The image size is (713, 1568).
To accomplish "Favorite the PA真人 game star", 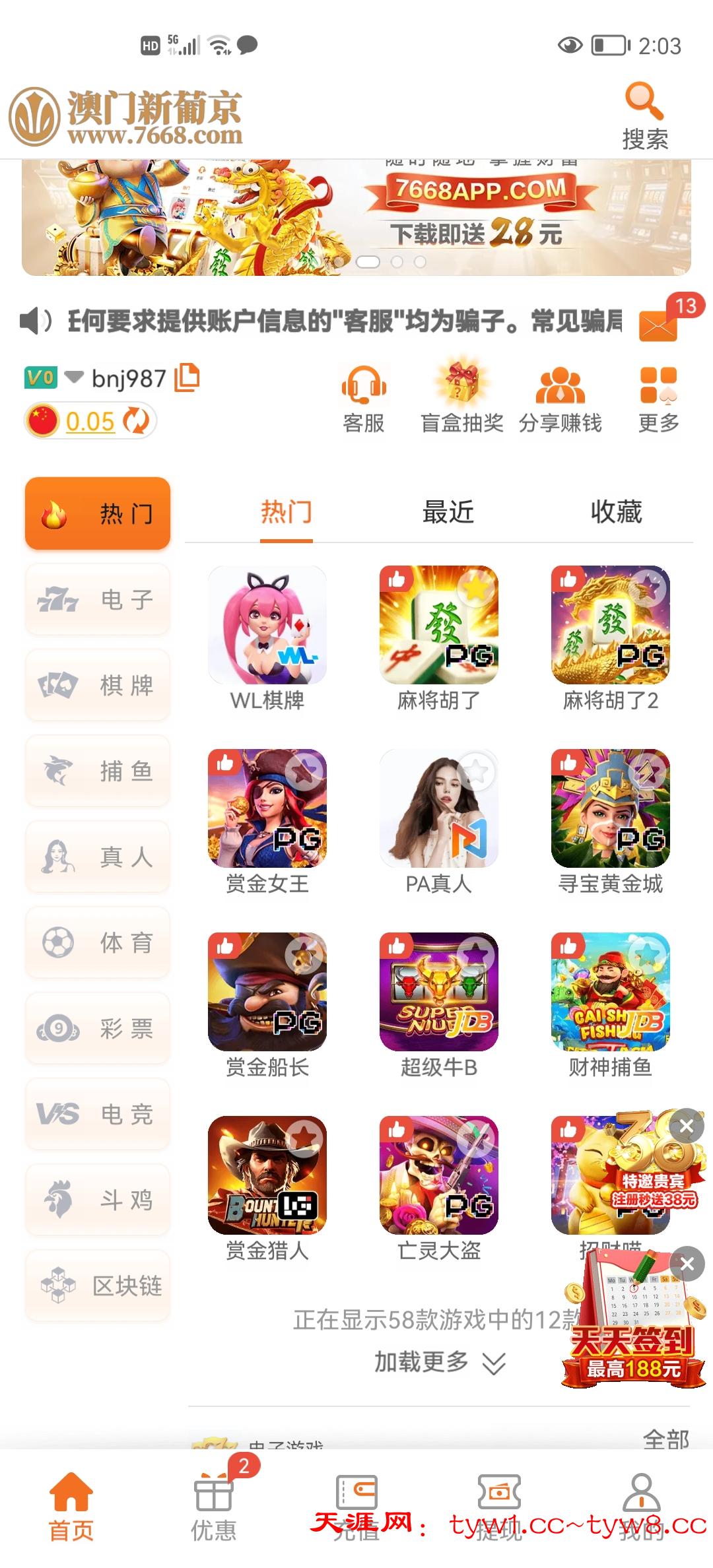I will coord(477,770).
